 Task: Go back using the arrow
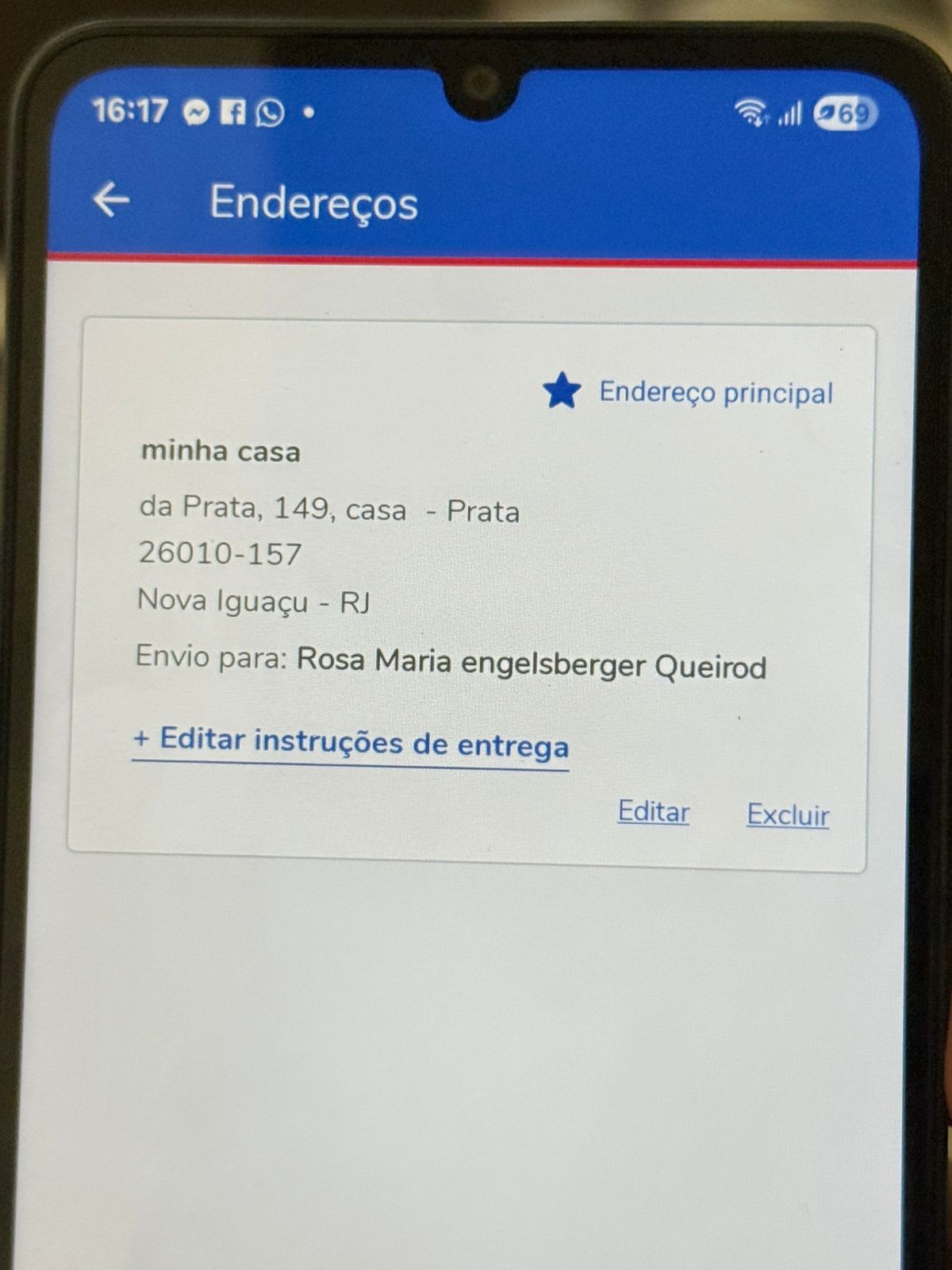[111, 199]
